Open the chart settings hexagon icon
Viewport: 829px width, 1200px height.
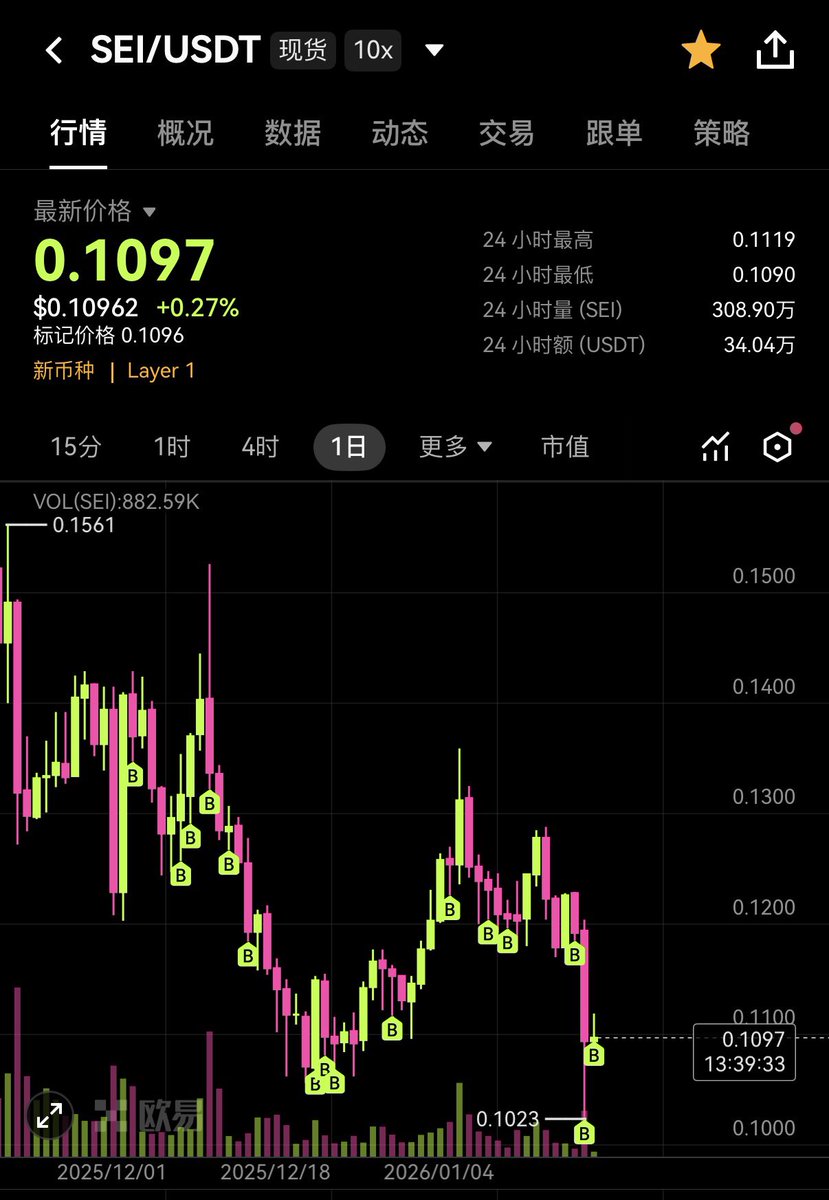pos(777,447)
